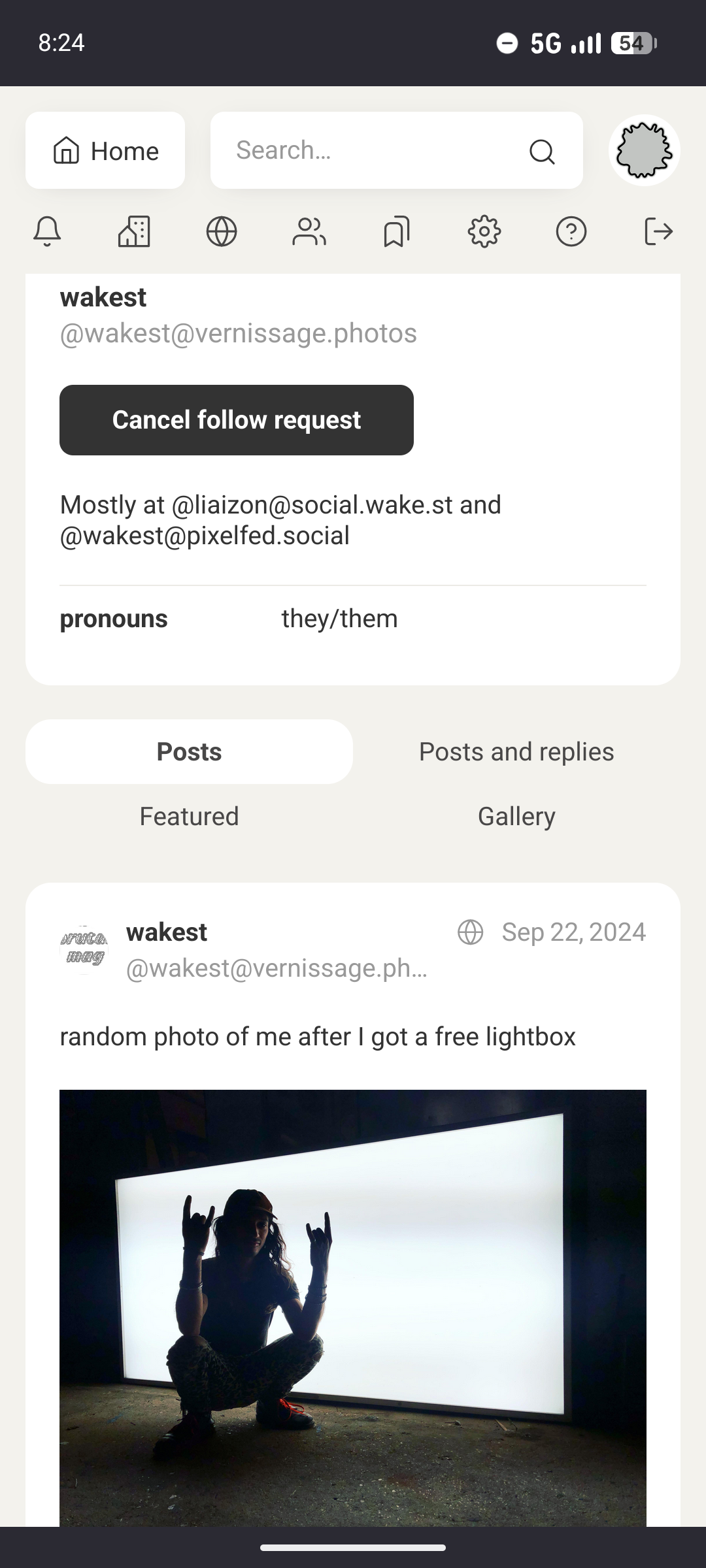Viewport: 706px width, 1568px height.
Task: Switch to Posts and replies tab
Action: (x=516, y=752)
